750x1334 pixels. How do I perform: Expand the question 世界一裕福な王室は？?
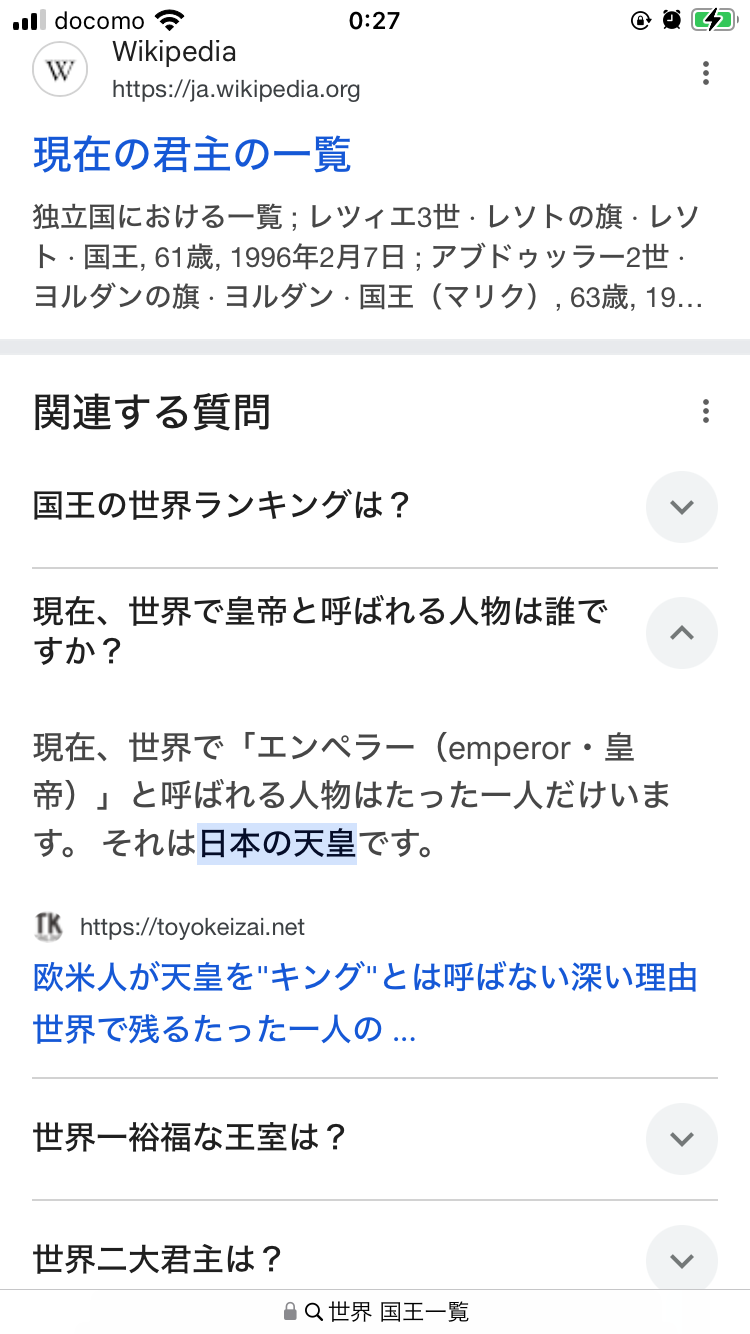click(681, 1138)
